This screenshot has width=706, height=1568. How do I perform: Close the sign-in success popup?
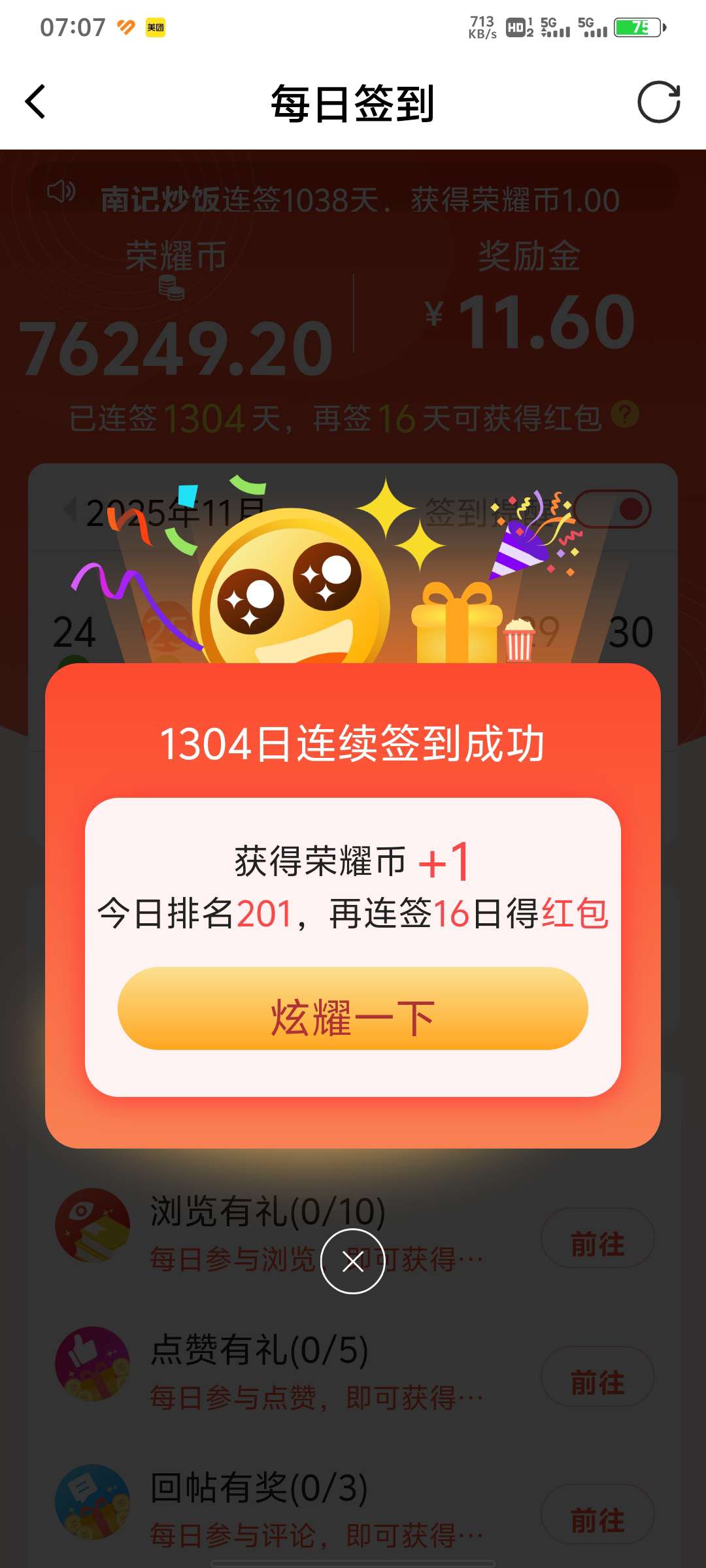tap(352, 1261)
